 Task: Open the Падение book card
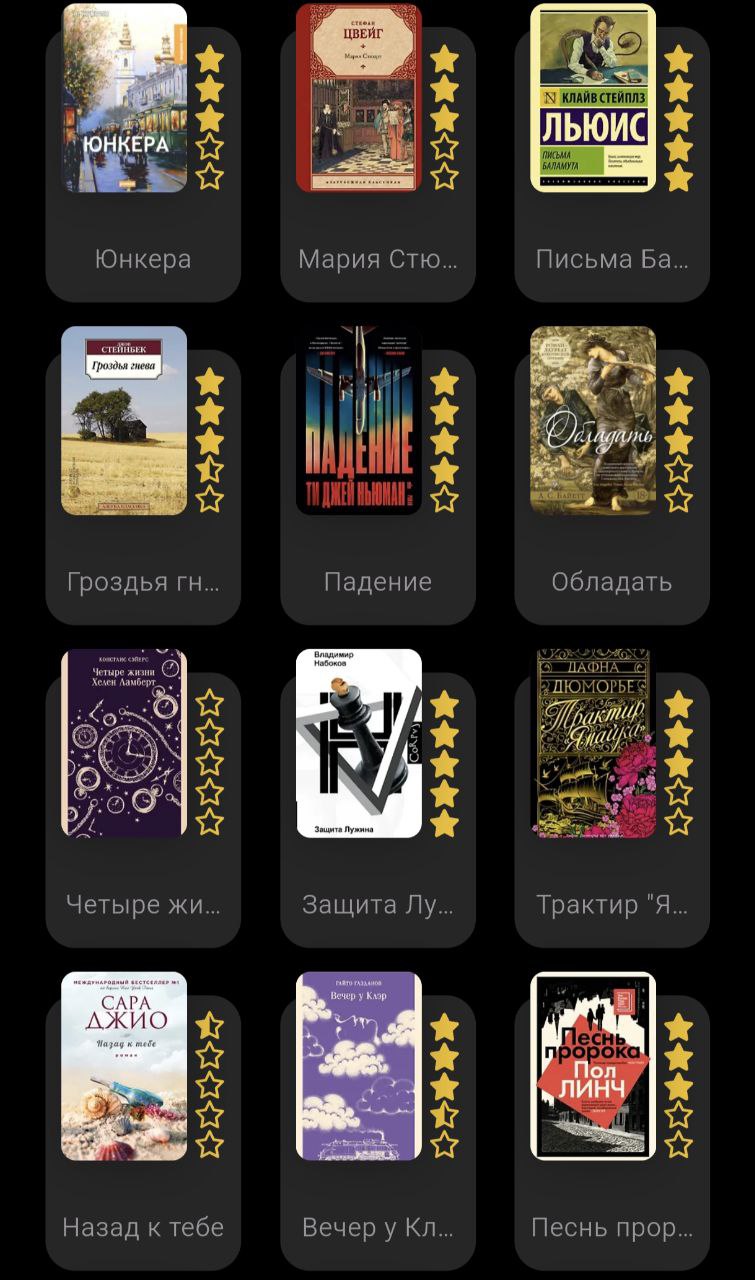click(358, 421)
